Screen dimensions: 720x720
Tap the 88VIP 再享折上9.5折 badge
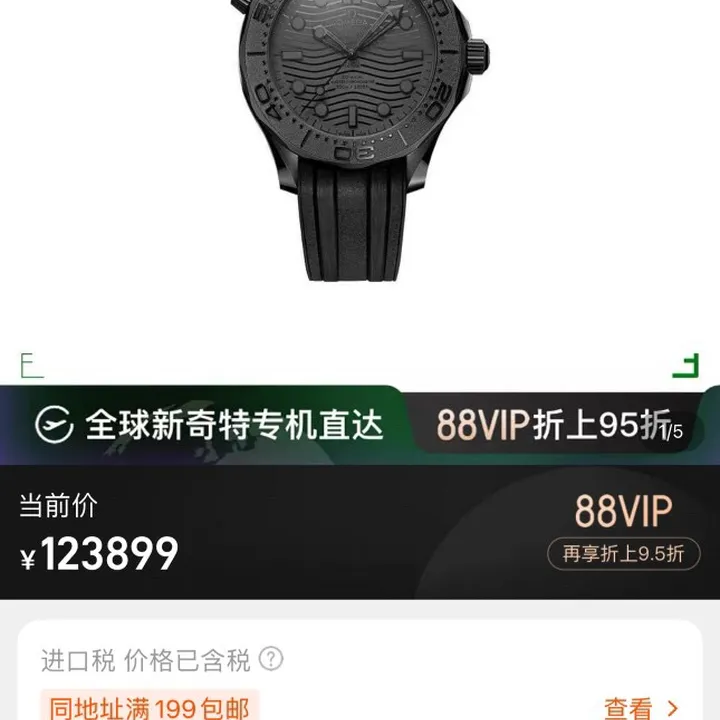(623, 552)
